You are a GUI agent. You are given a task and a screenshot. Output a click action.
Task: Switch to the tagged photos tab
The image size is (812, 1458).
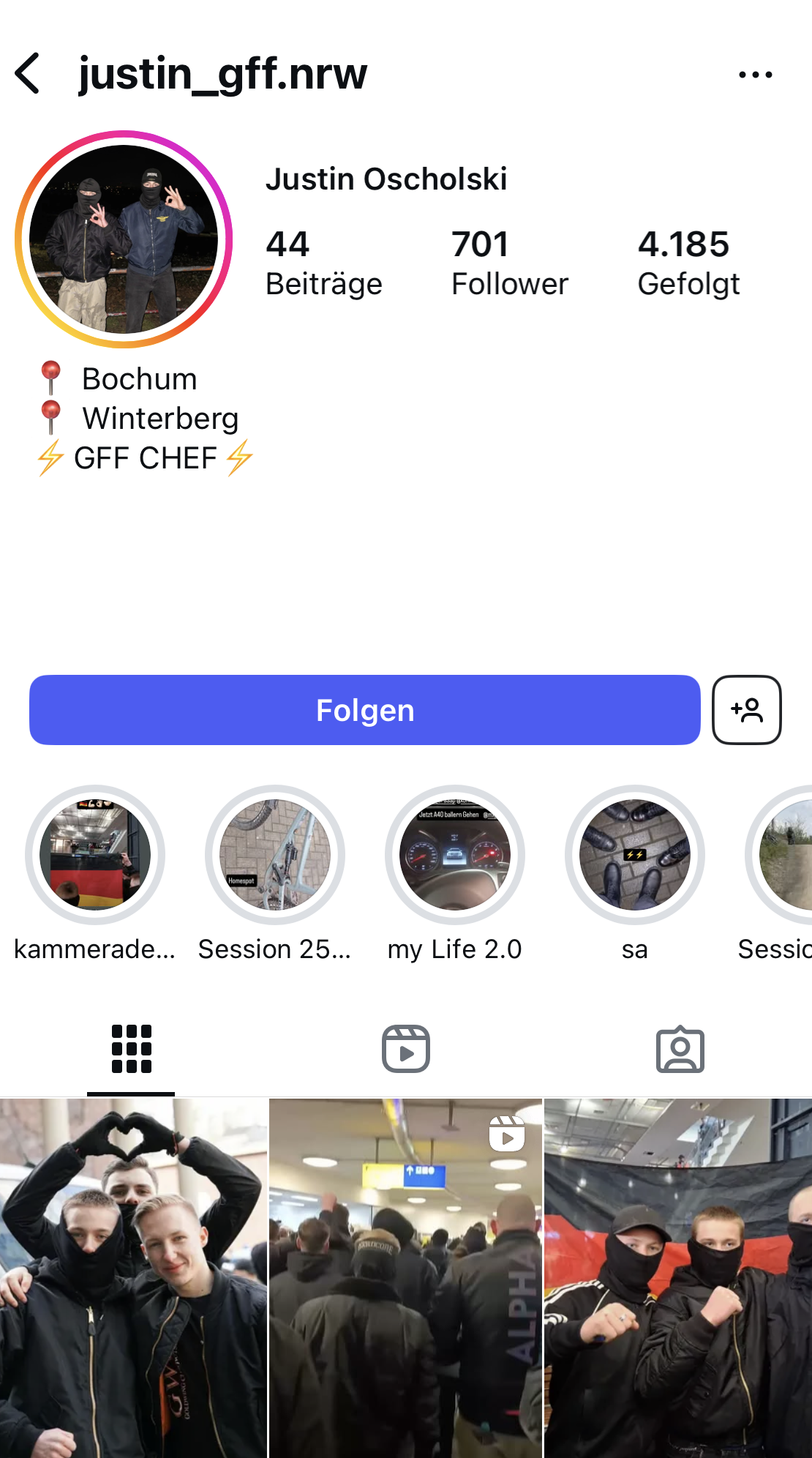(680, 1049)
